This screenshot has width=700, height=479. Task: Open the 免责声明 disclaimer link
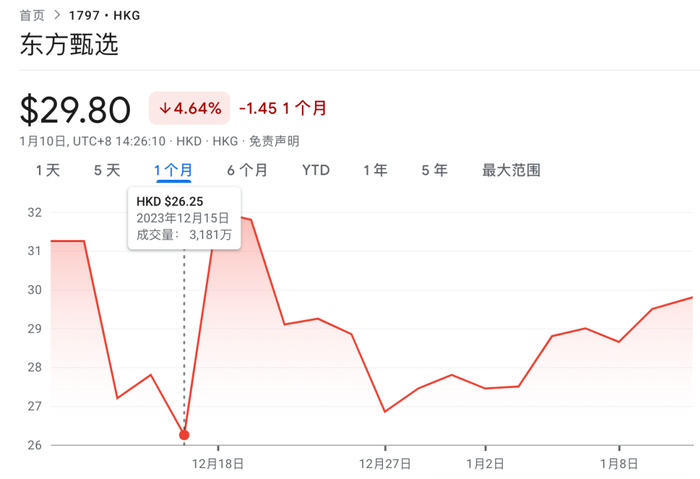274,142
